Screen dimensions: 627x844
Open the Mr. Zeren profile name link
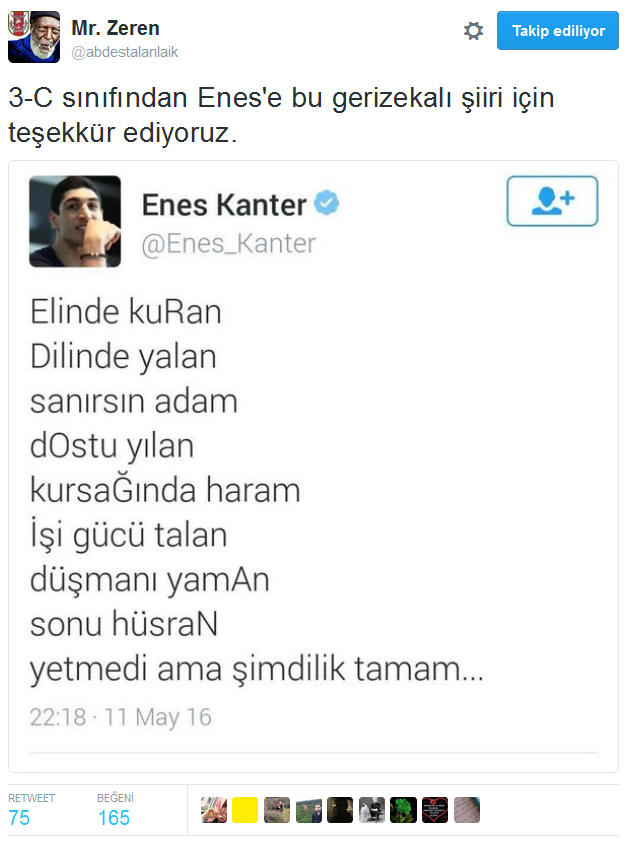click(115, 28)
